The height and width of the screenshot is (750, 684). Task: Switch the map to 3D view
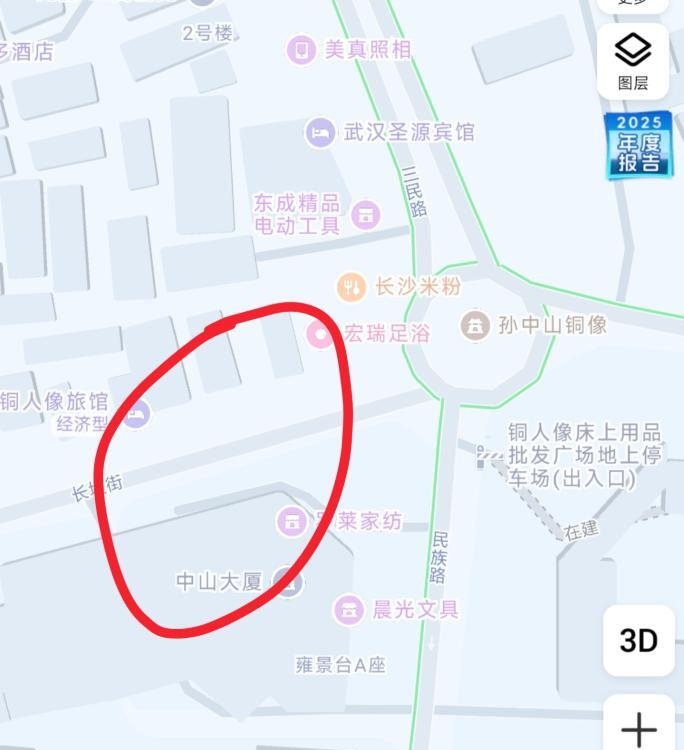(x=638, y=640)
